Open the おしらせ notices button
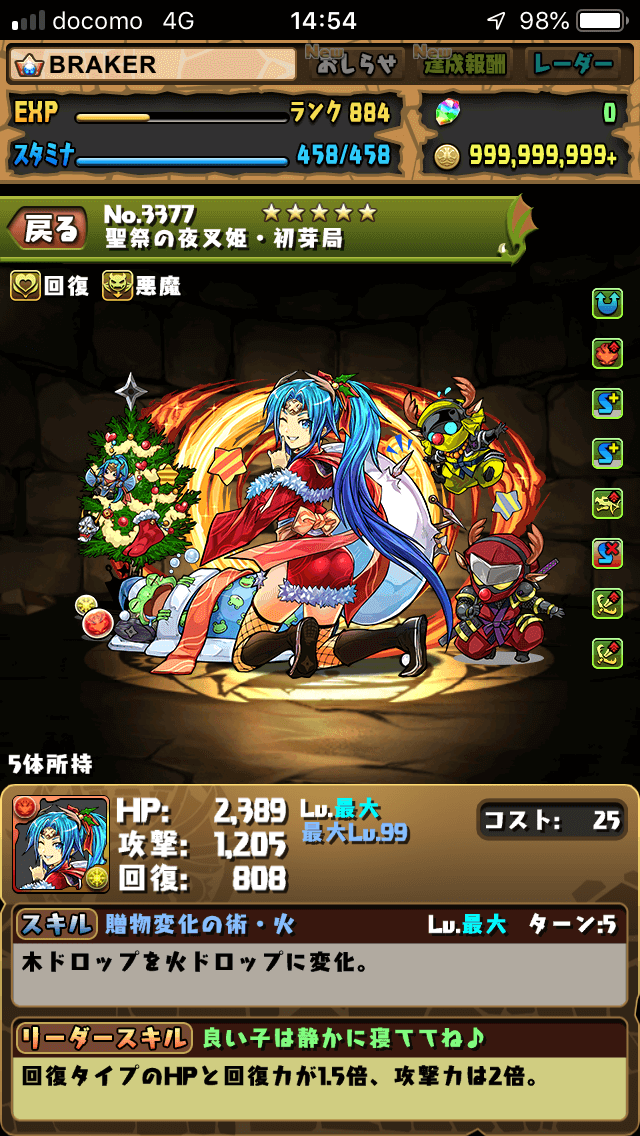Screen dimensions: 640x1136 (358, 65)
